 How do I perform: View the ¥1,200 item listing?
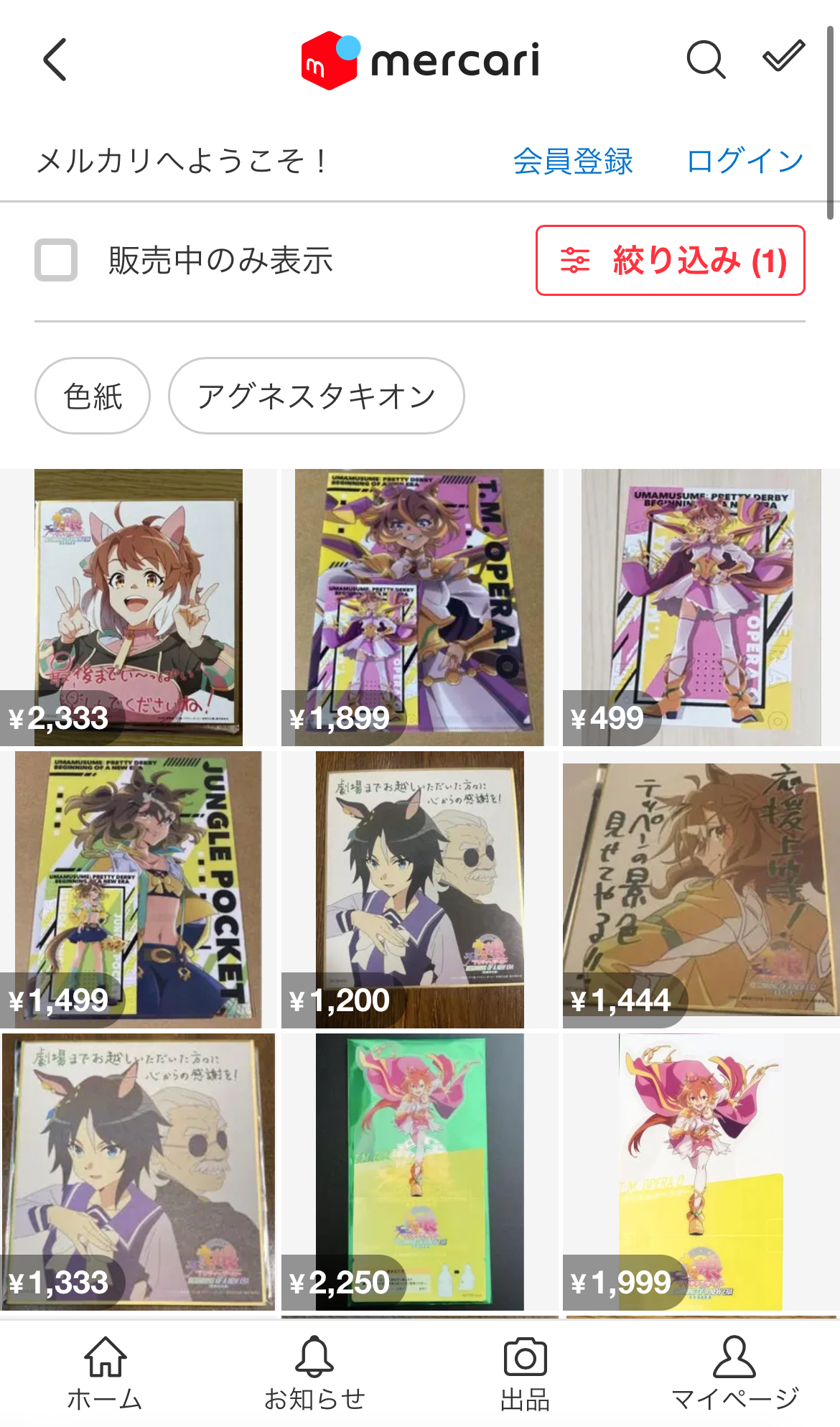coord(419,889)
